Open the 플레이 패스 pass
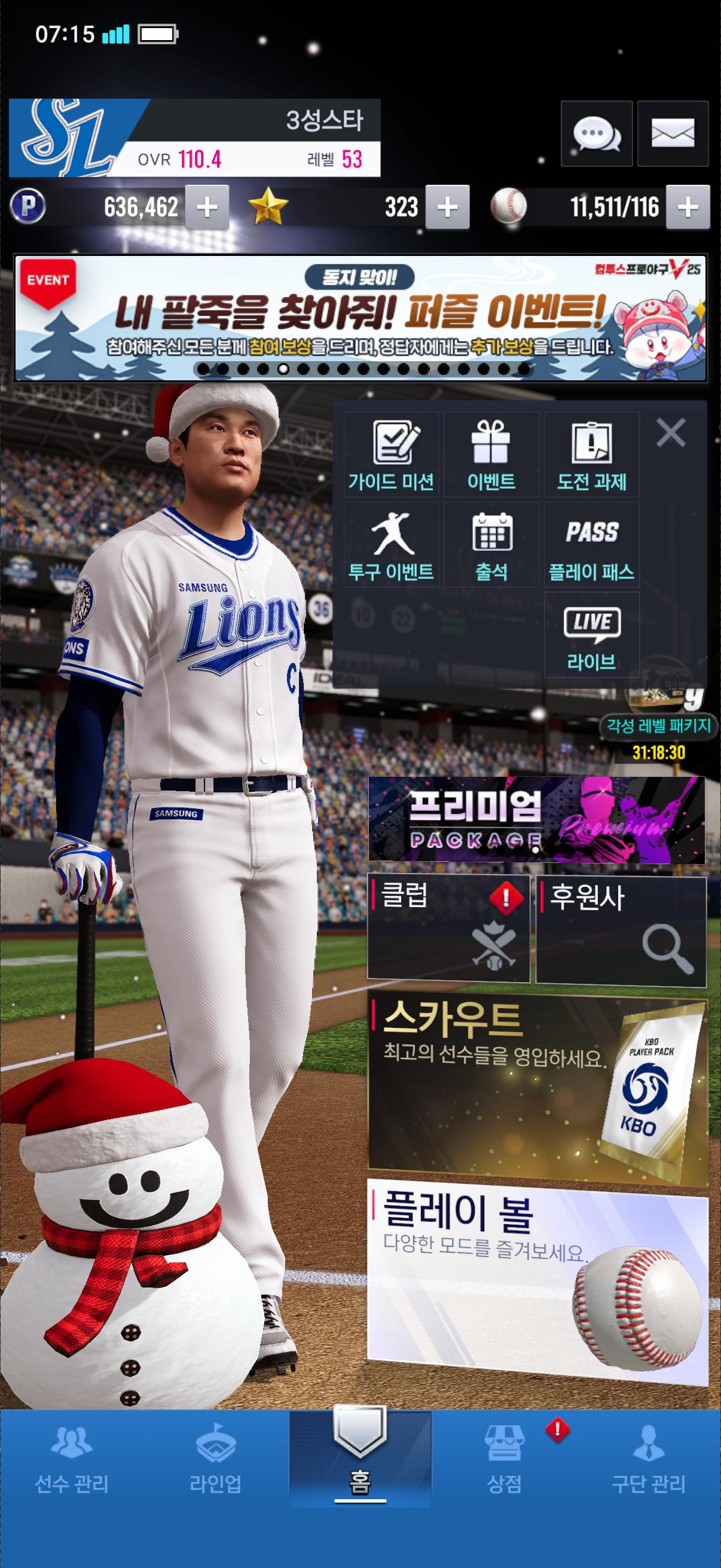This screenshot has width=721, height=1568. [591, 545]
